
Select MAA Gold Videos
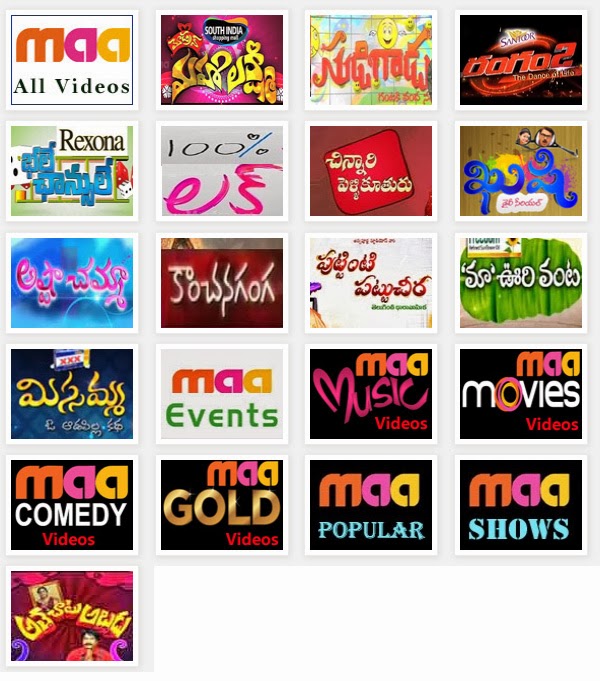tap(222, 505)
